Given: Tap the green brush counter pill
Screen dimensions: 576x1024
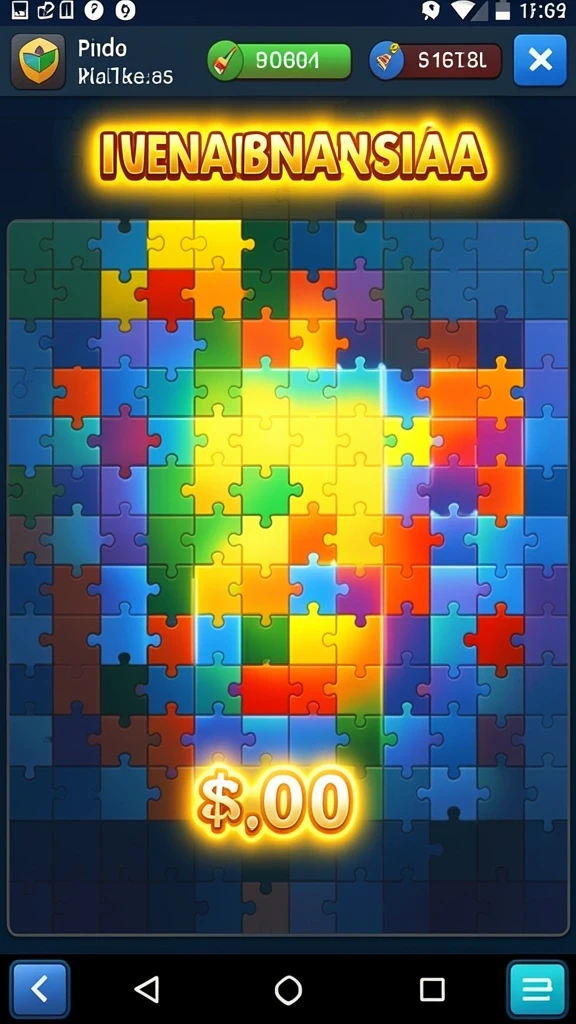Looking at the screenshot, I should pos(279,61).
